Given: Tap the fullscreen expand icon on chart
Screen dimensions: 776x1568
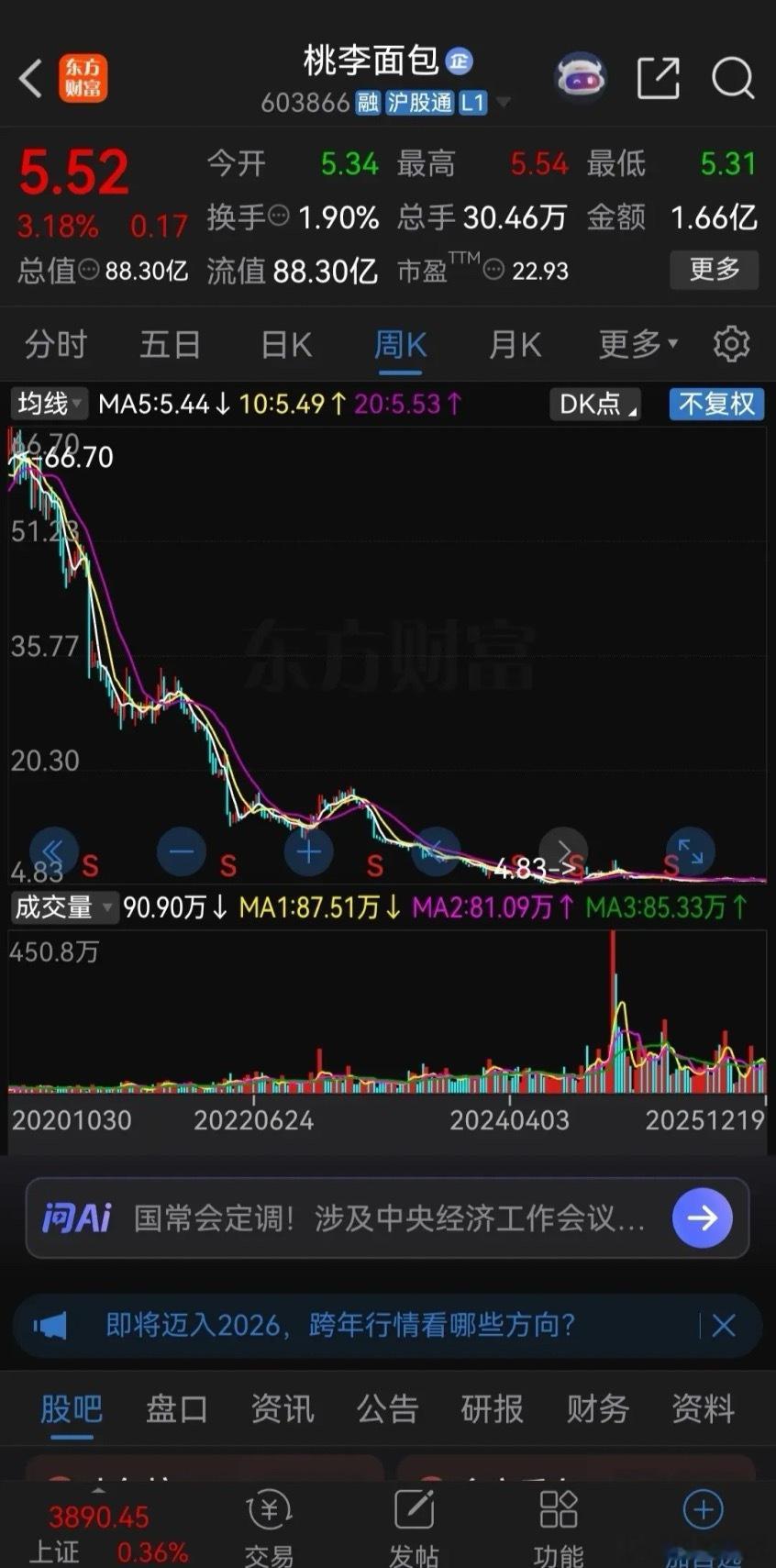Looking at the screenshot, I should (690, 851).
